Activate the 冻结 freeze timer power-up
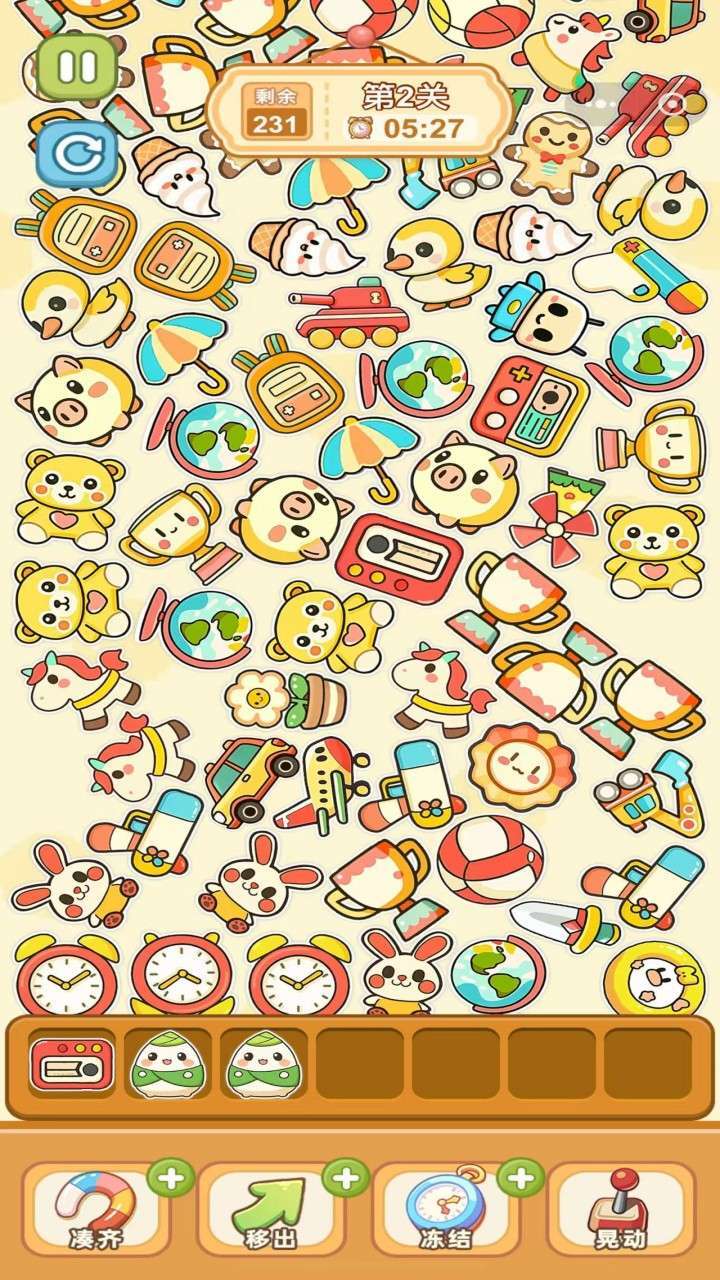This screenshot has width=720, height=1280. (x=446, y=1209)
